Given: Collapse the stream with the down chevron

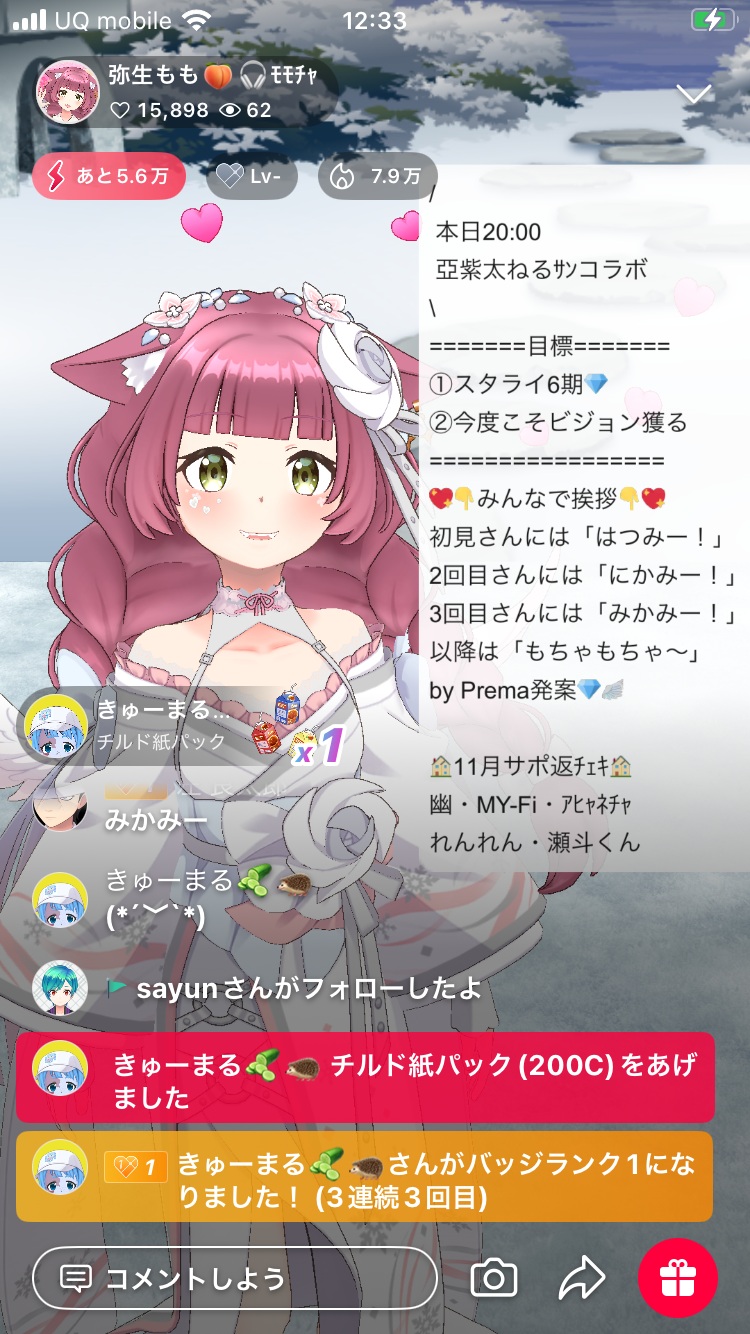Looking at the screenshot, I should click(693, 94).
